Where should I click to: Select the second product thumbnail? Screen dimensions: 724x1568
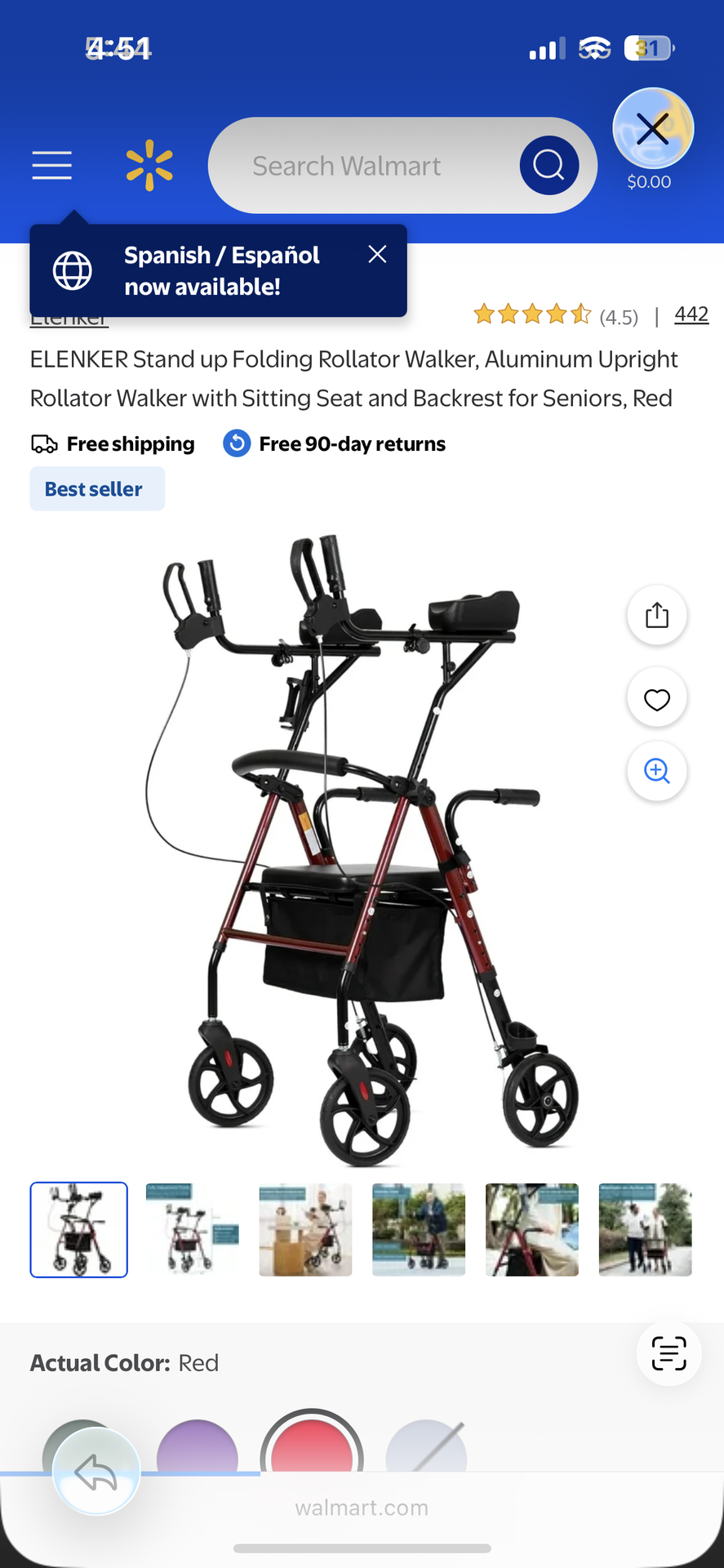(193, 1229)
